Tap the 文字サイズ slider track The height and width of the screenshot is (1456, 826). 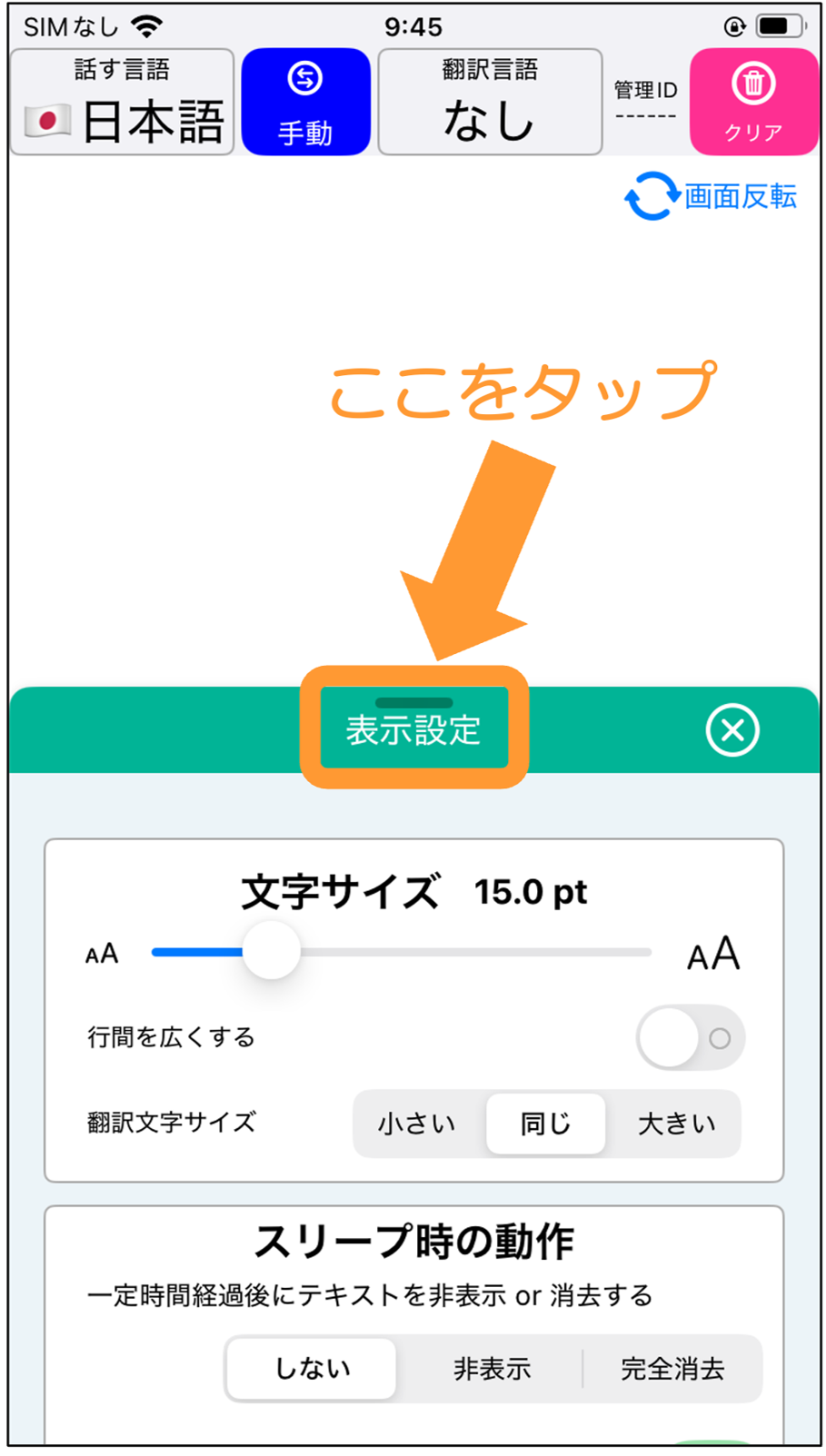[402, 952]
